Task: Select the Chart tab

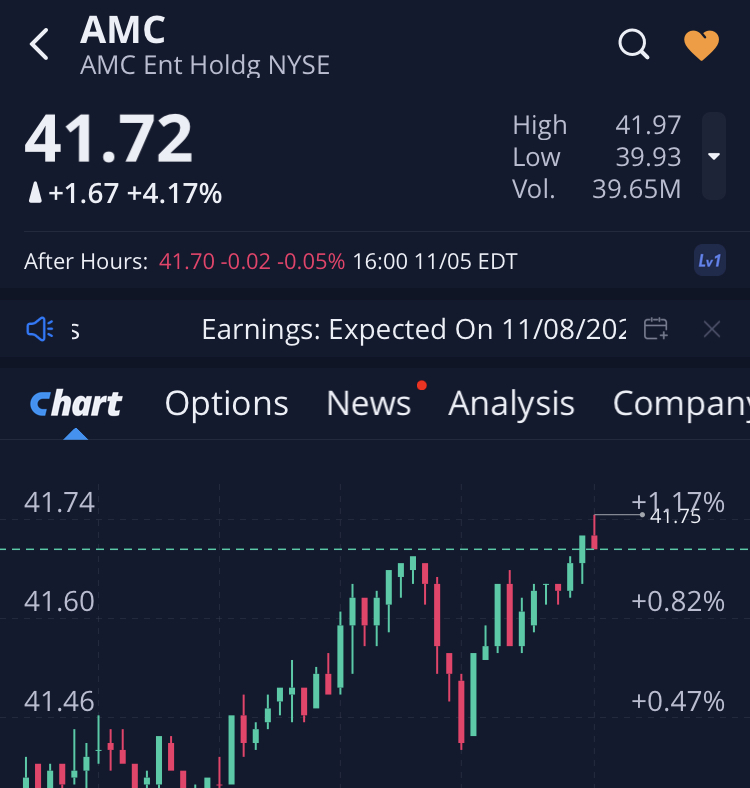Action: 76,403
